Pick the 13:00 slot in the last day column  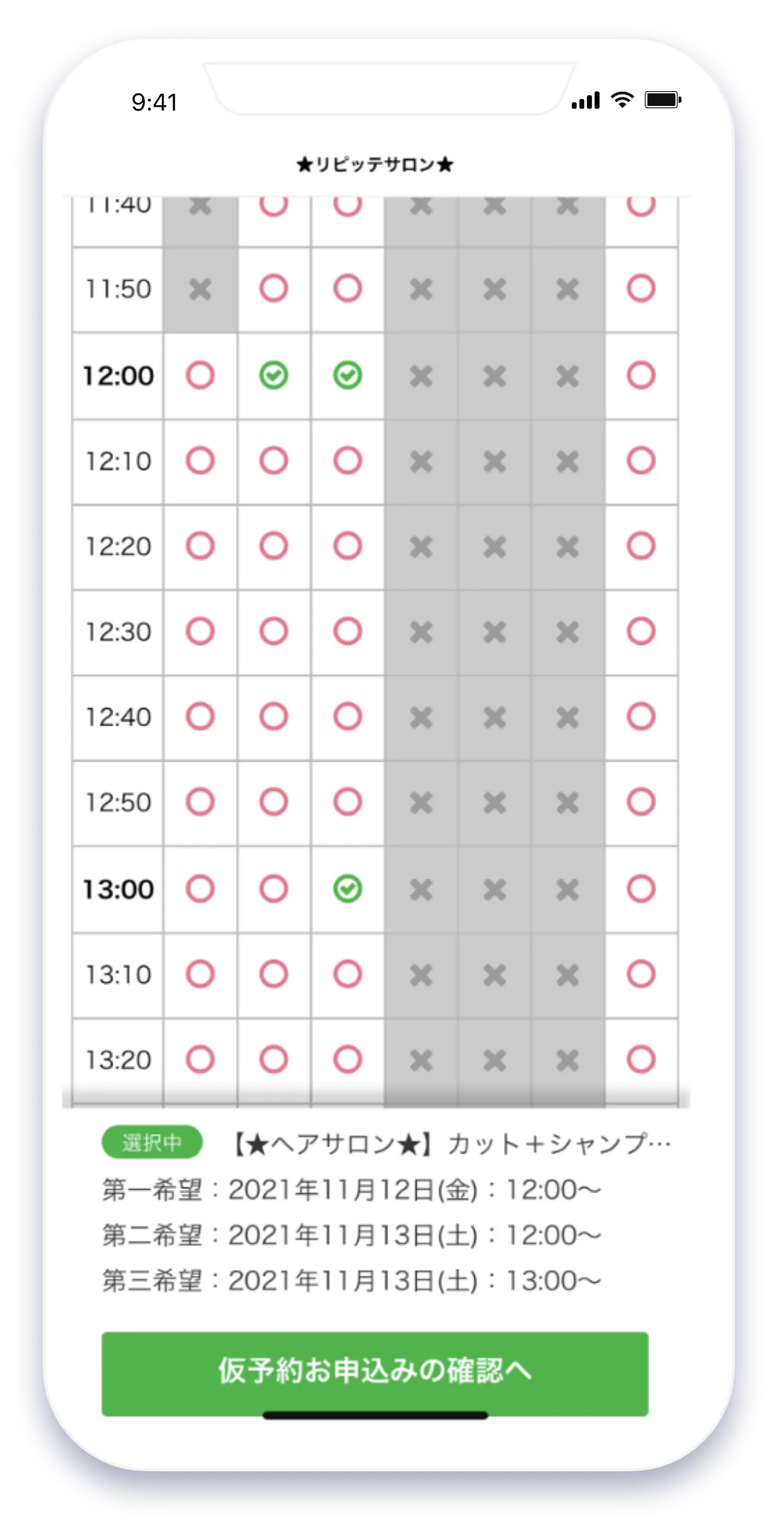(x=640, y=889)
